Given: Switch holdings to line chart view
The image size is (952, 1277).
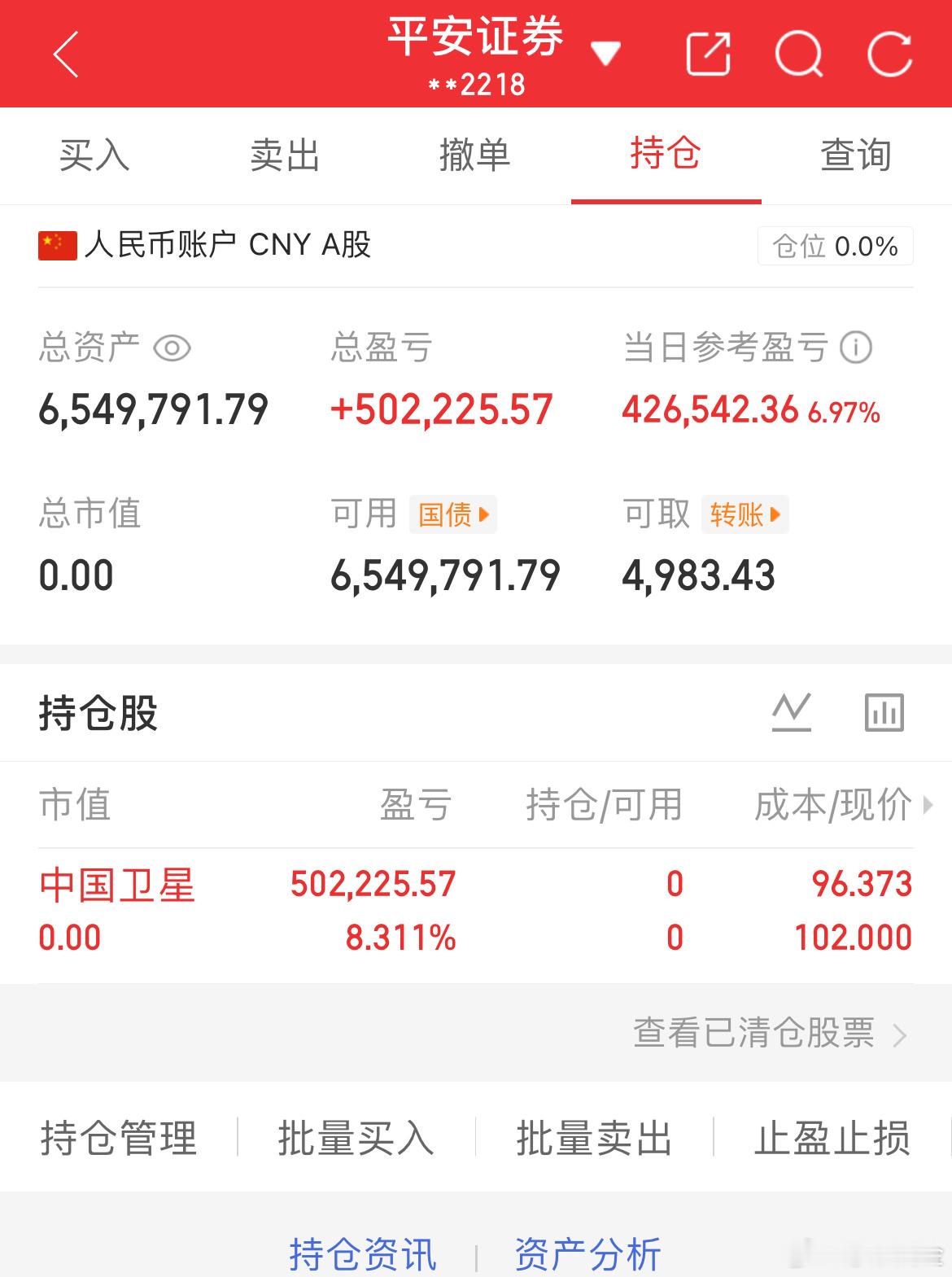Looking at the screenshot, I should click(792, 711).
